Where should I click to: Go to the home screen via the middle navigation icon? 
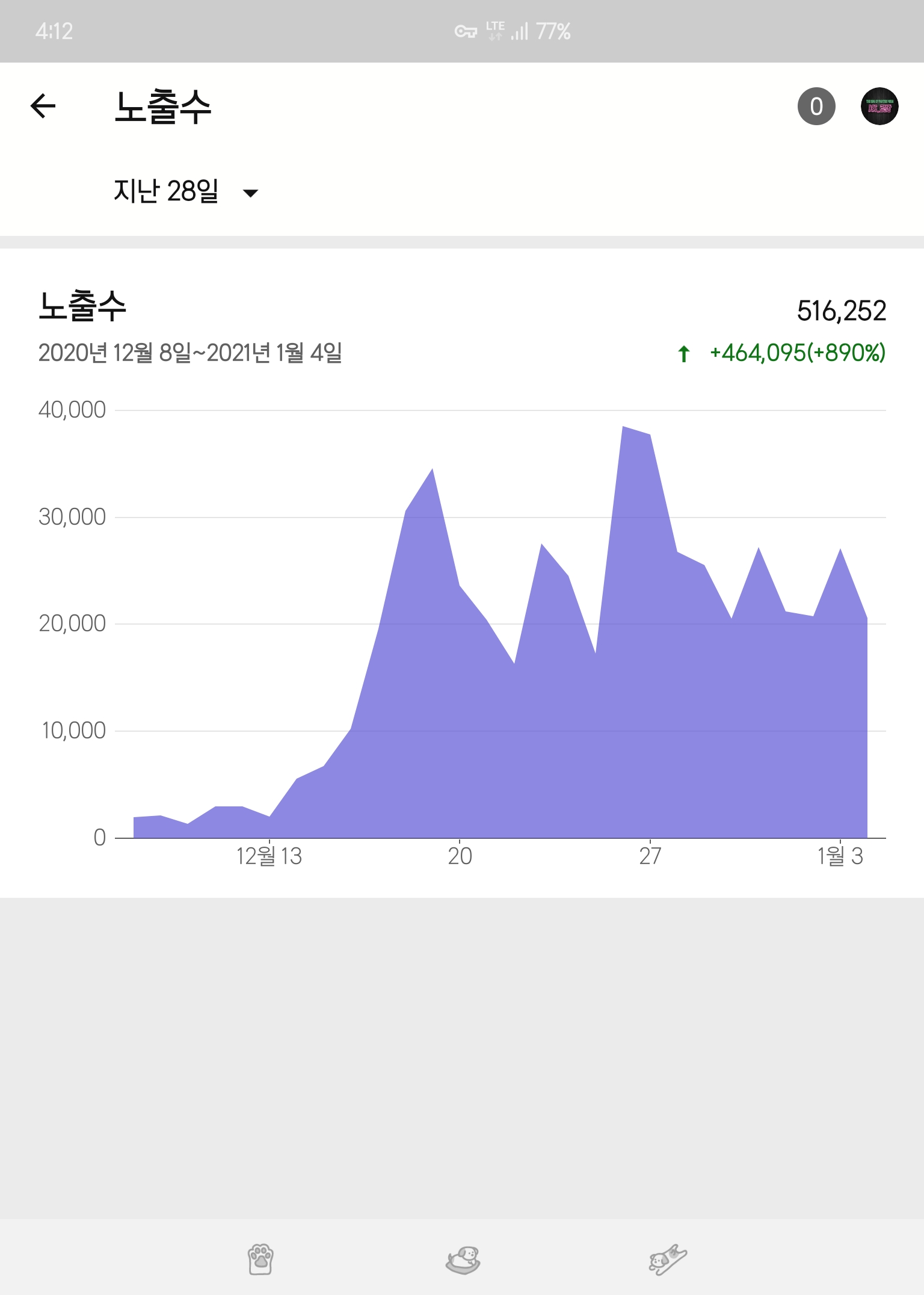[x=463, y=1259]
